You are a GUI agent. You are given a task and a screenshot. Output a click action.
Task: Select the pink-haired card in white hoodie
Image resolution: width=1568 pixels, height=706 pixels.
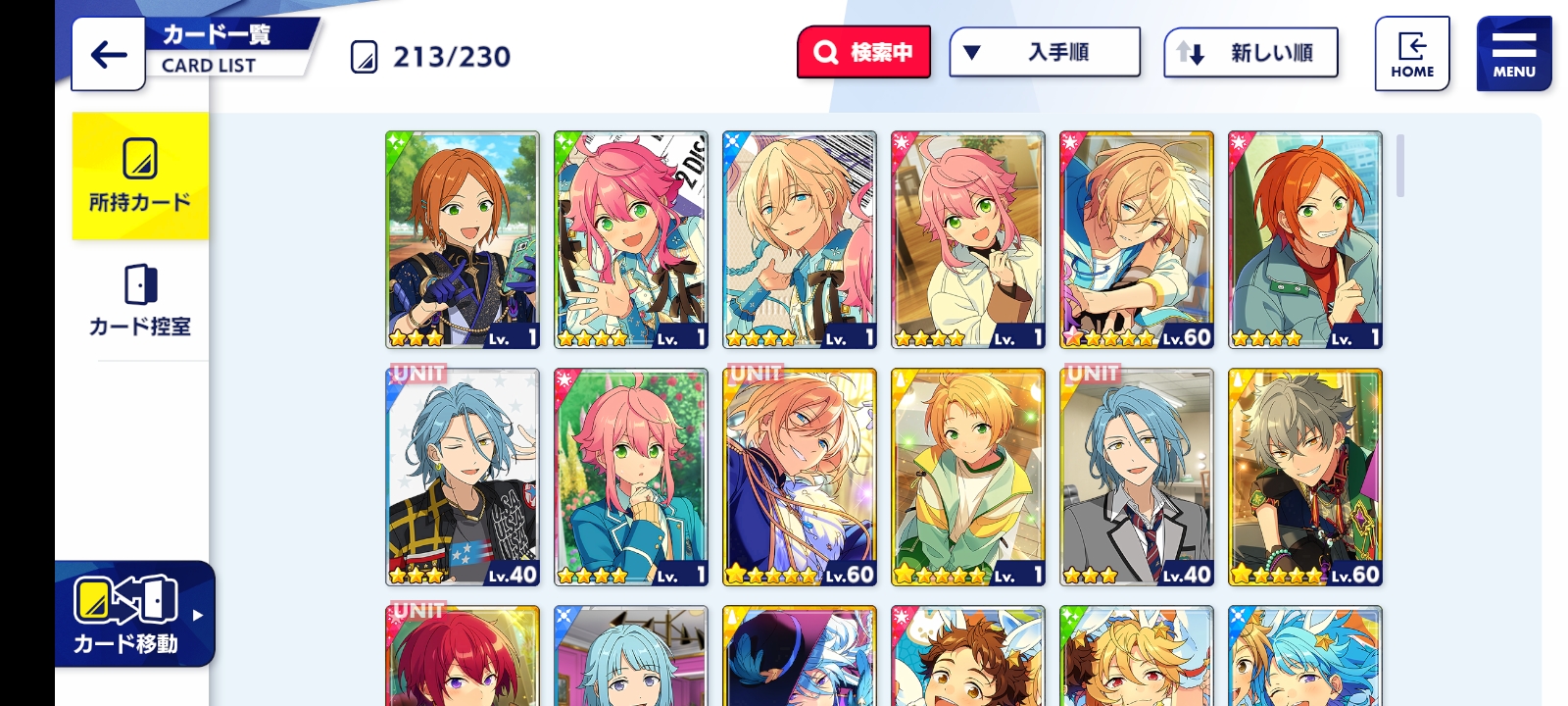pyautogui.click(x=968, y=239)
